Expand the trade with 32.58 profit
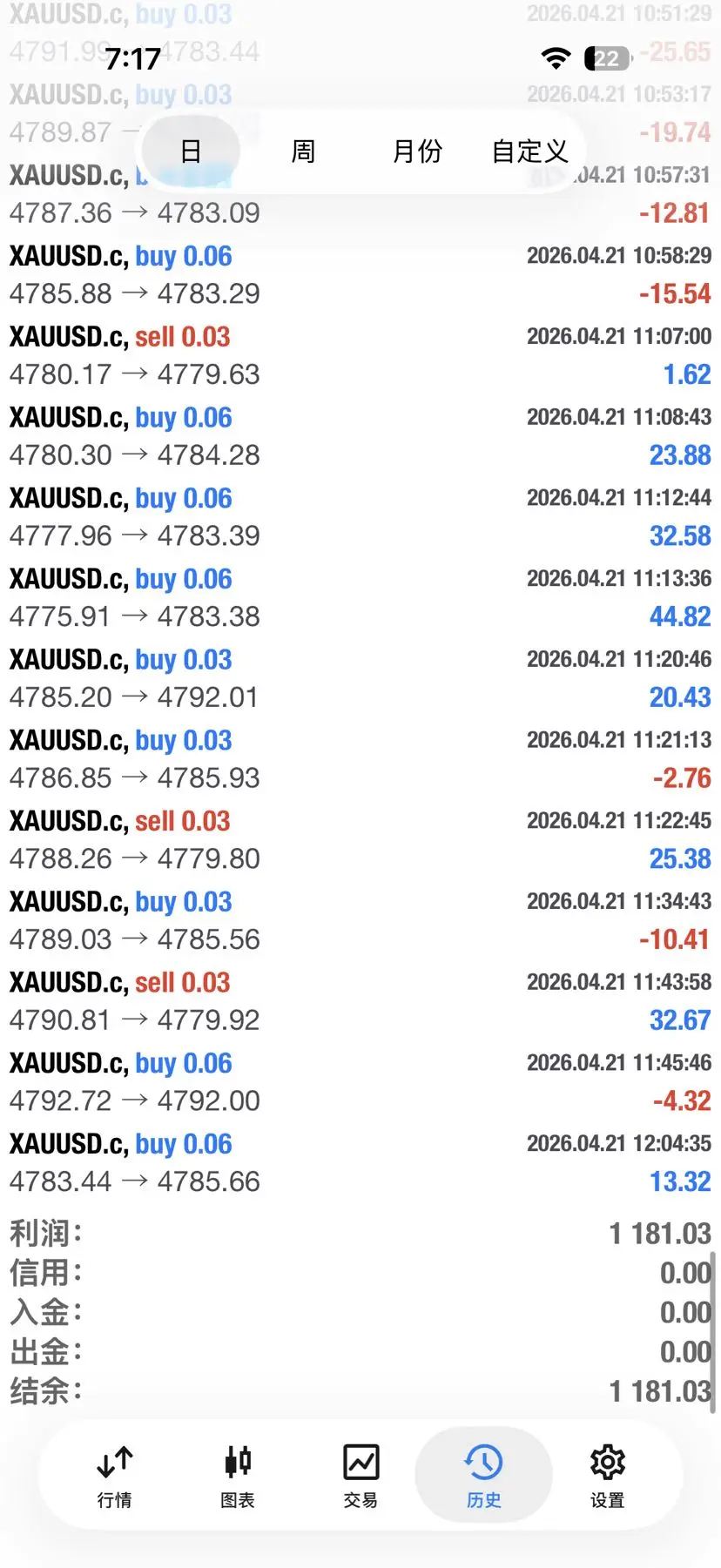 pos(360,517)
